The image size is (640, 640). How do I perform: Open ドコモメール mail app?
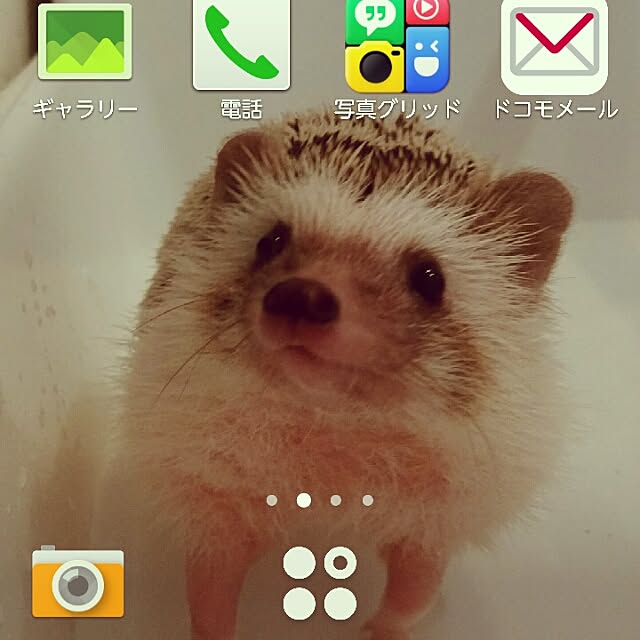click(554, 45)
